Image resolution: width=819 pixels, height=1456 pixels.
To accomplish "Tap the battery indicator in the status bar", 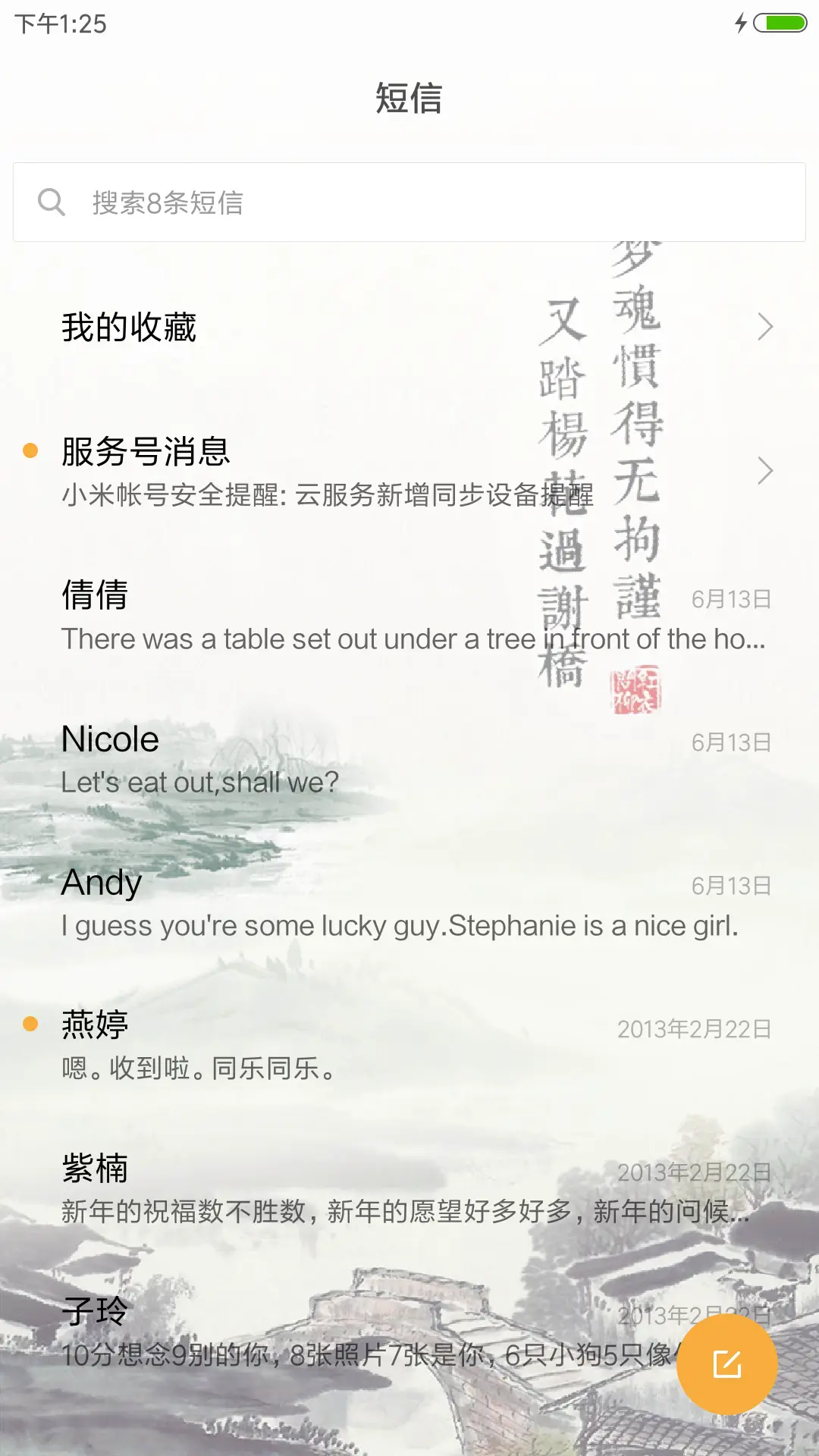I will 781,24.
